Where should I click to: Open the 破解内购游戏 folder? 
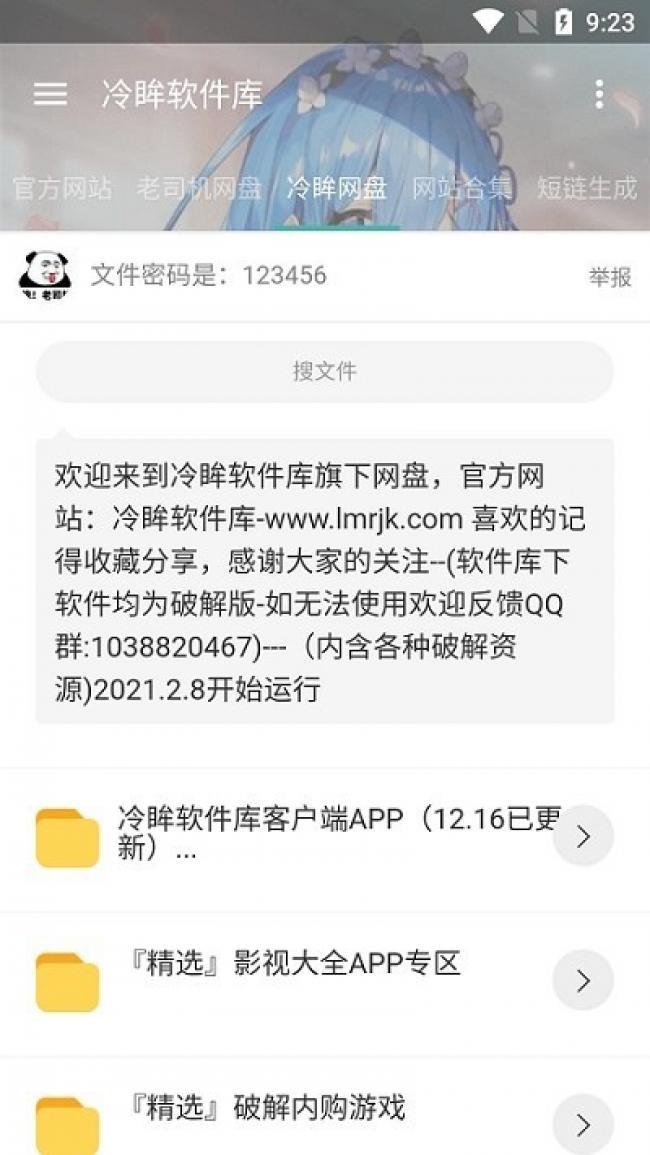click(325, 1107)
